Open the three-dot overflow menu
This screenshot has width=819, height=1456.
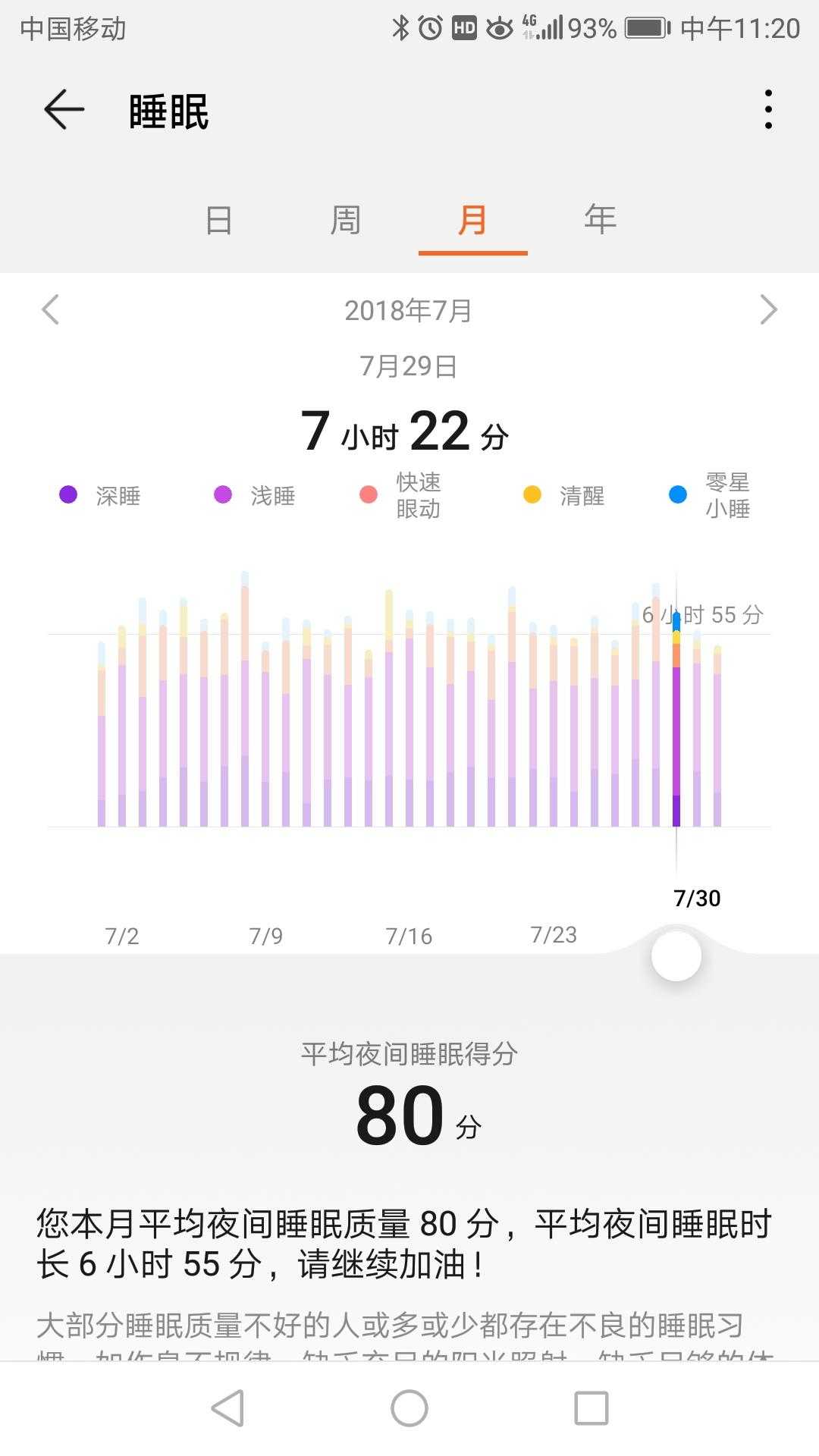tap(768, 110)
